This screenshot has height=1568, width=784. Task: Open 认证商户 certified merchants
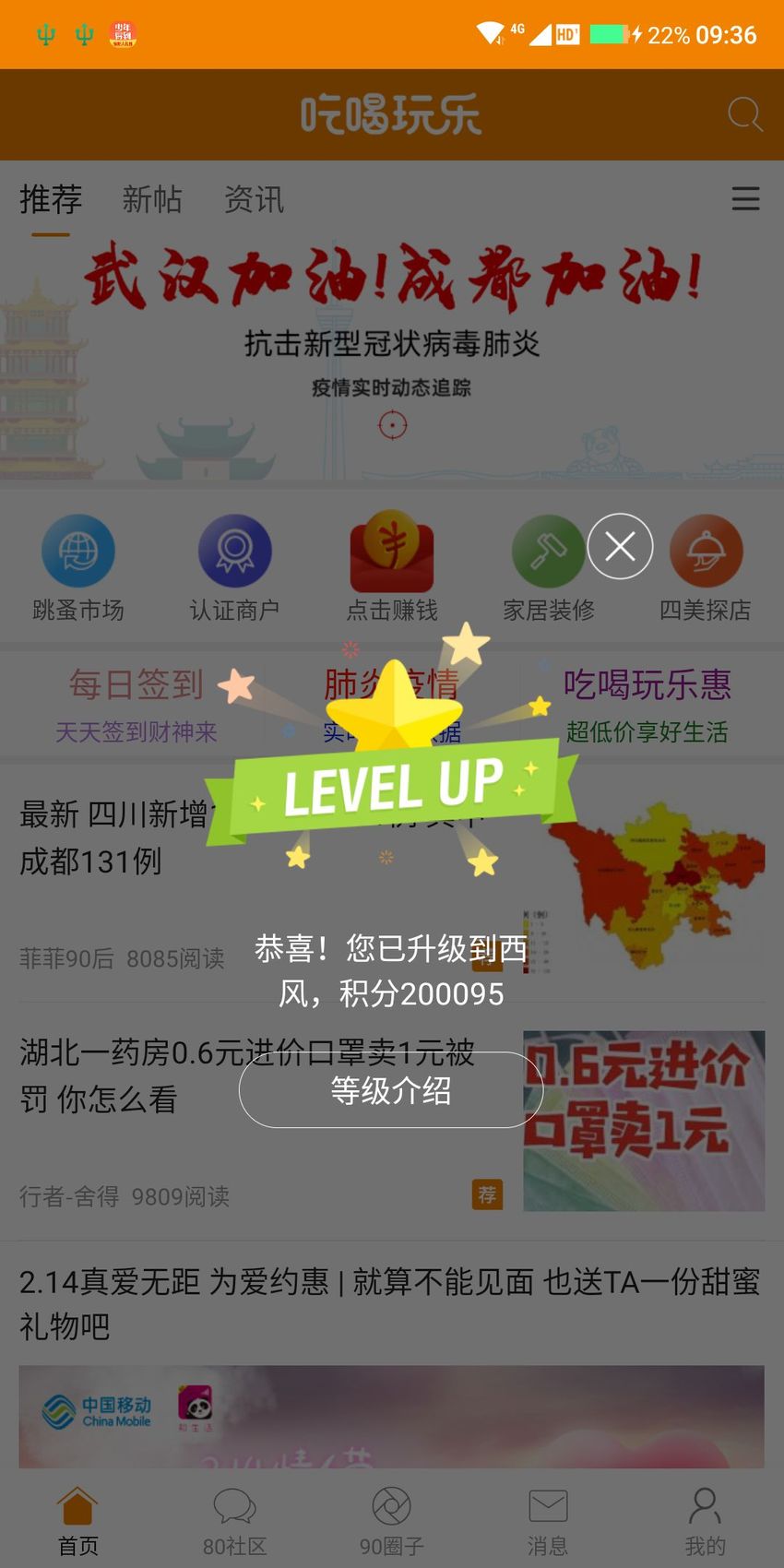point(235,568)
